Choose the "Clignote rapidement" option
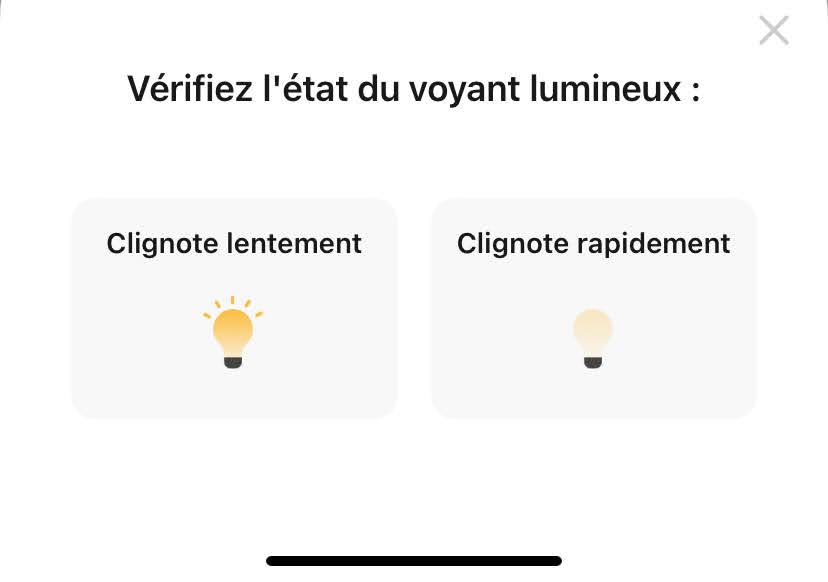 [593, 307]
